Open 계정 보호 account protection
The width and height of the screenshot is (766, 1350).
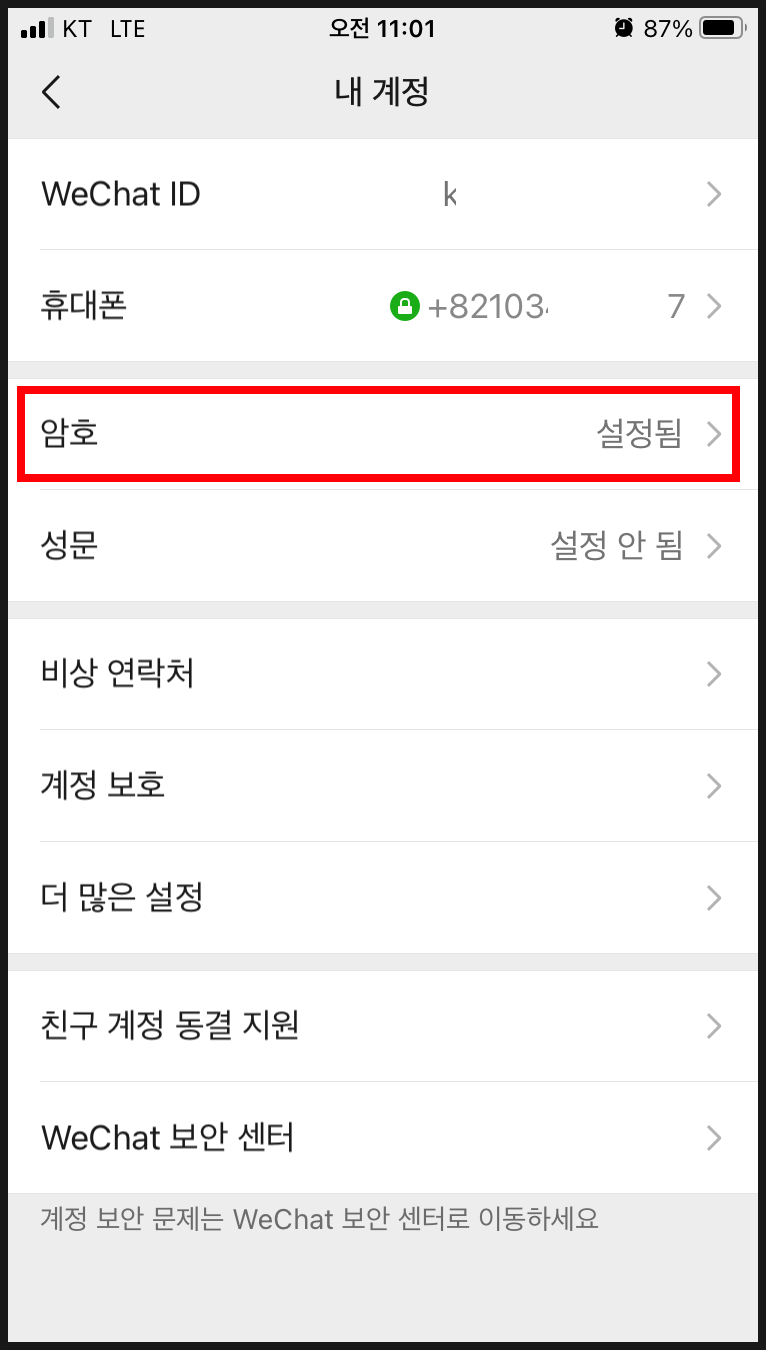(x=383, y=786)
